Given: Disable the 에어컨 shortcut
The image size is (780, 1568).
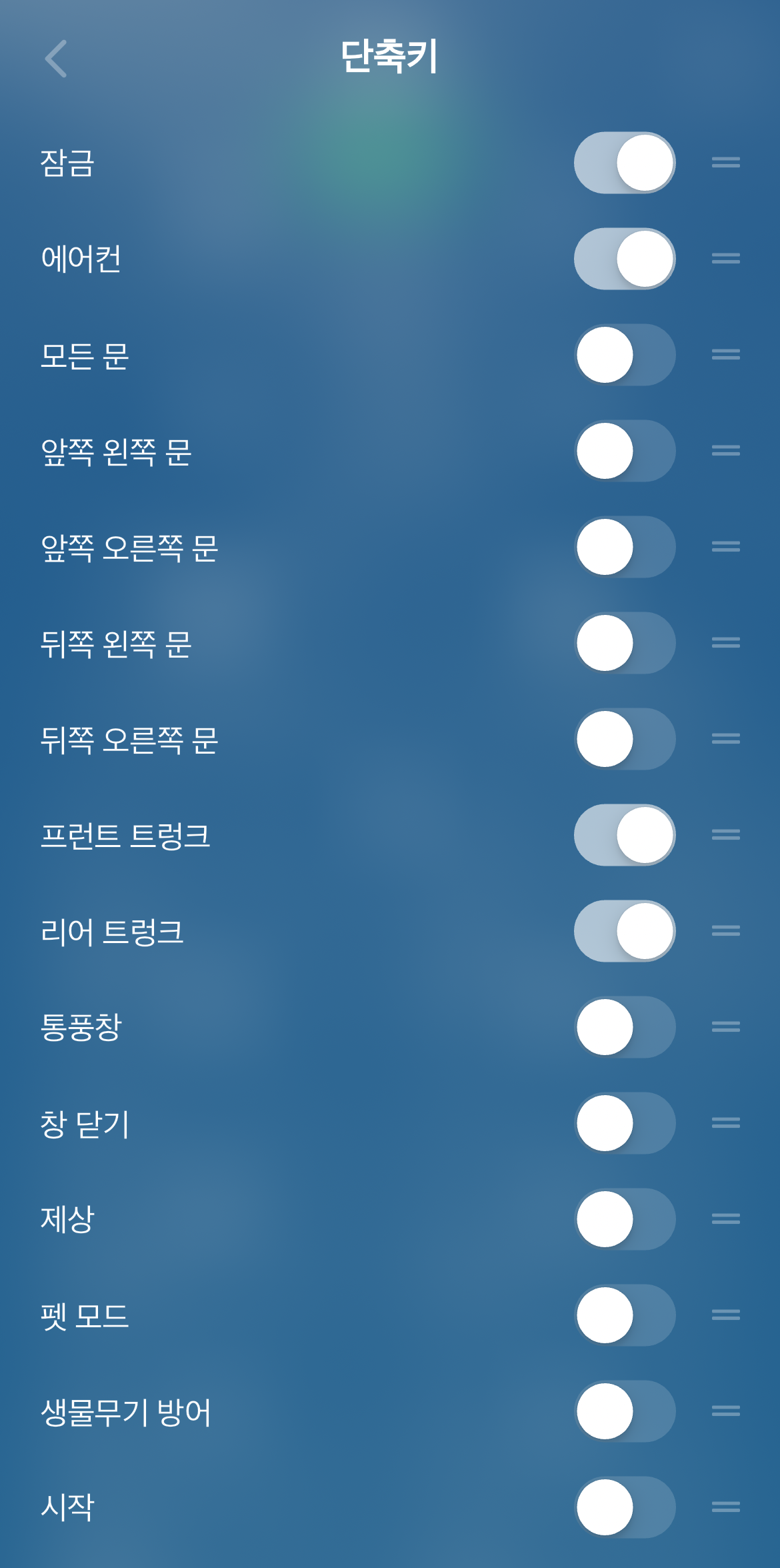Looking at the screenshot, I should 625,259.
